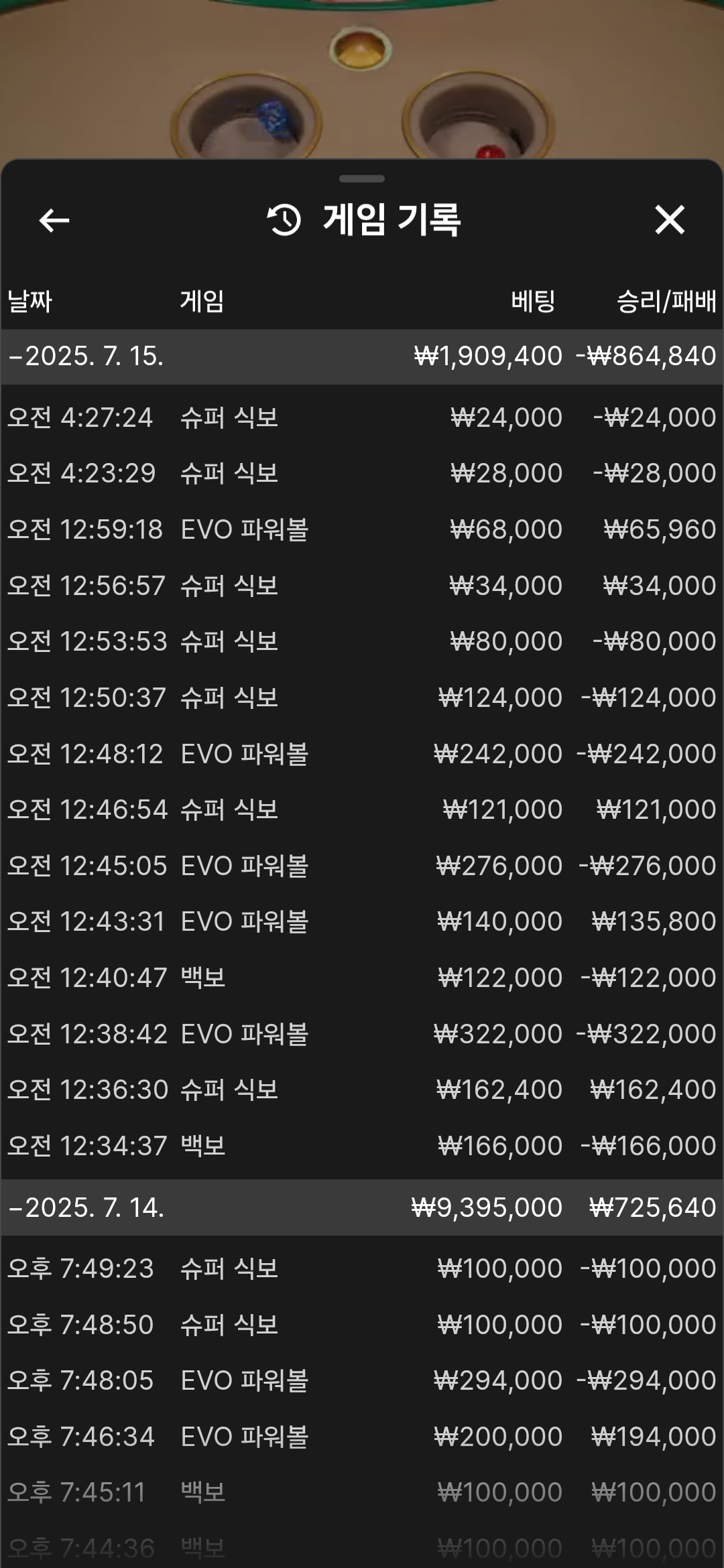
Task: Open the 오전 12:56:57 슈퍼 식보 entry
Action: tap(362, 586)
